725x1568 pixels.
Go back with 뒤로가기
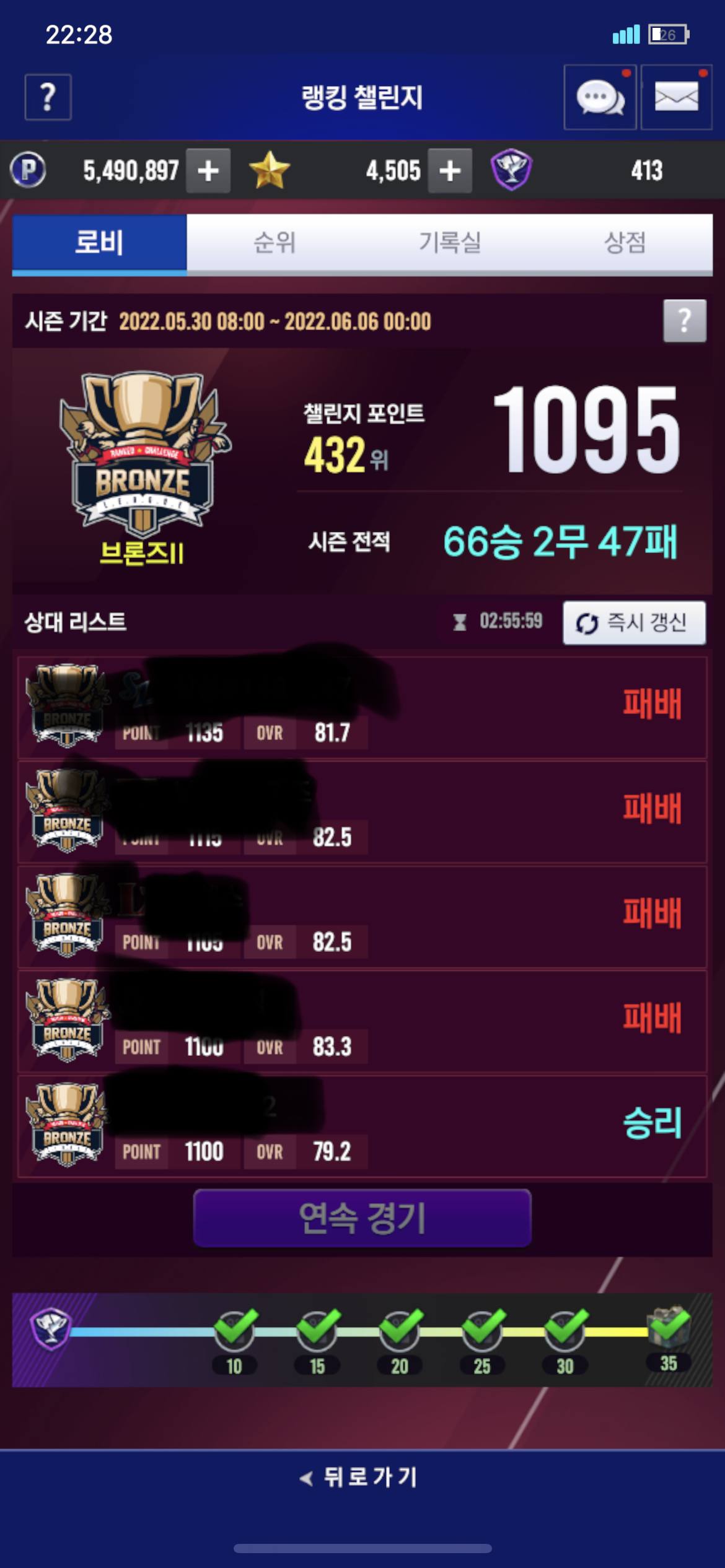(359, 1477)
